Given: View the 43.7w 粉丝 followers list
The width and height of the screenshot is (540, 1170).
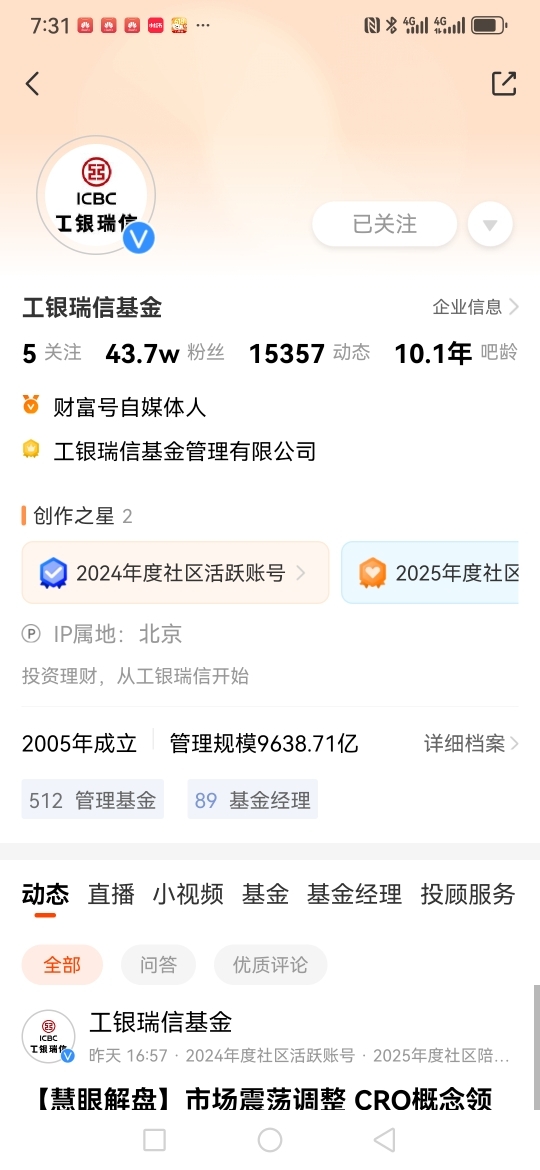Looking at the screenshot, I should point(165,353).
